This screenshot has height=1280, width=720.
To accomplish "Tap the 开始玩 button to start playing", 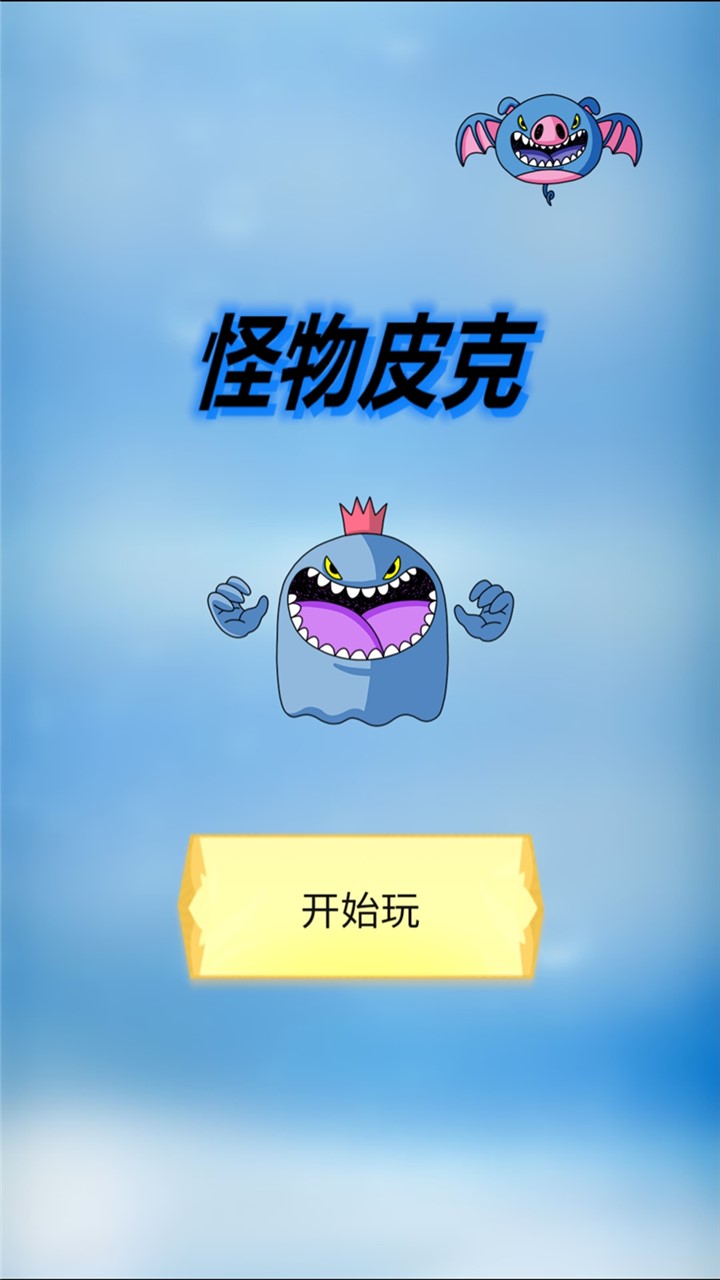I will pyautogui.click(x=360, y=908).
